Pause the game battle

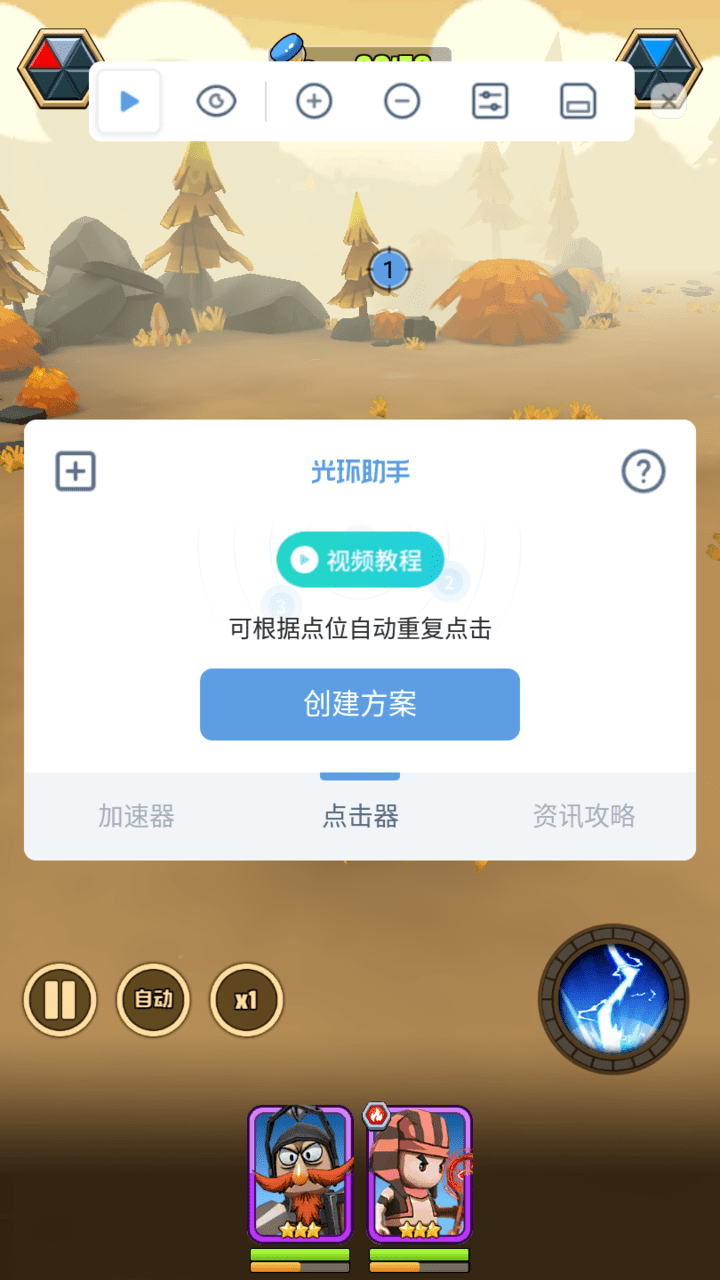pos(60,999)
